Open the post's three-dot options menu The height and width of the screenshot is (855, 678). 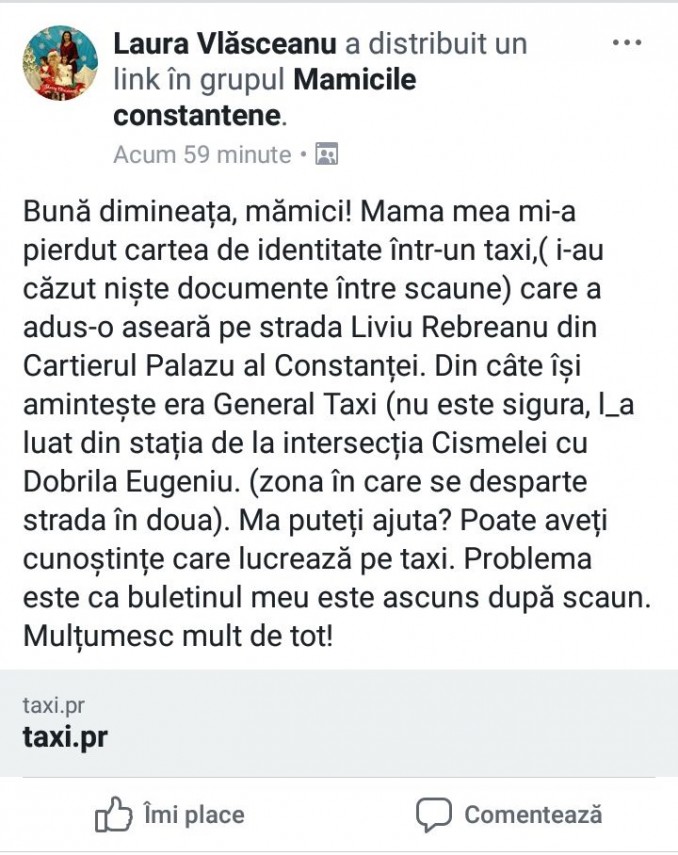(x=627, y=44)
